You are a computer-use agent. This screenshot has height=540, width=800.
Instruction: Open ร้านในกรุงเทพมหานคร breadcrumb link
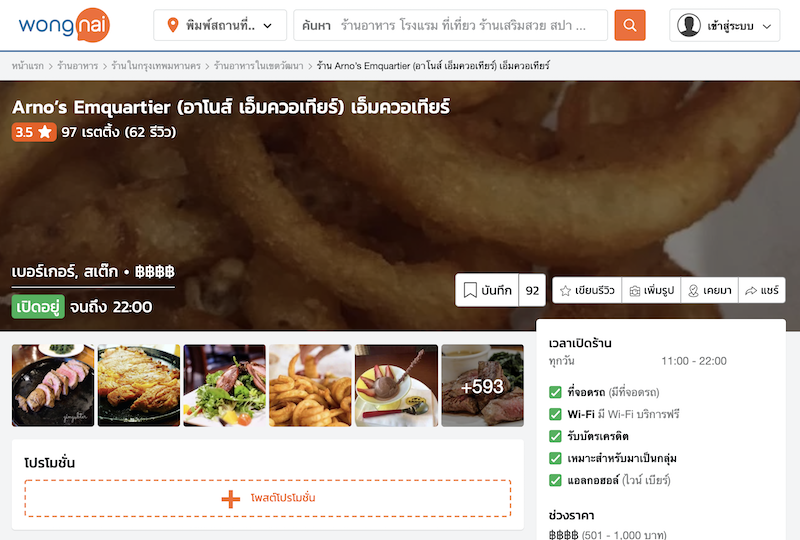pos(156,66)
